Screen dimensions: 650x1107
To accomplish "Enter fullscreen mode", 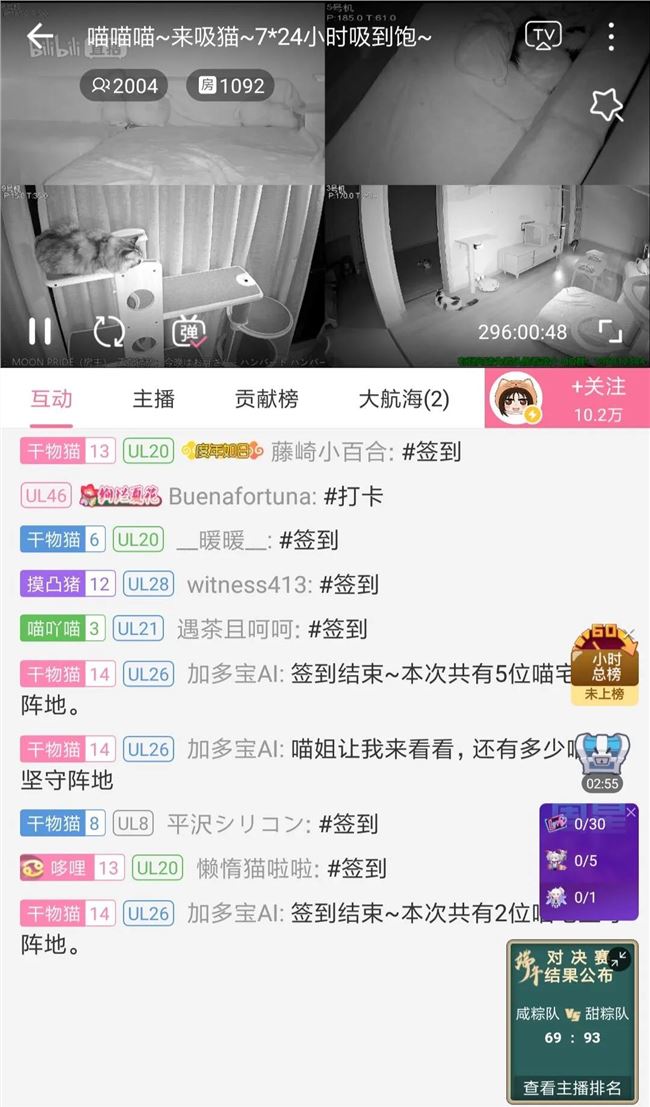I will pos(610,332).
